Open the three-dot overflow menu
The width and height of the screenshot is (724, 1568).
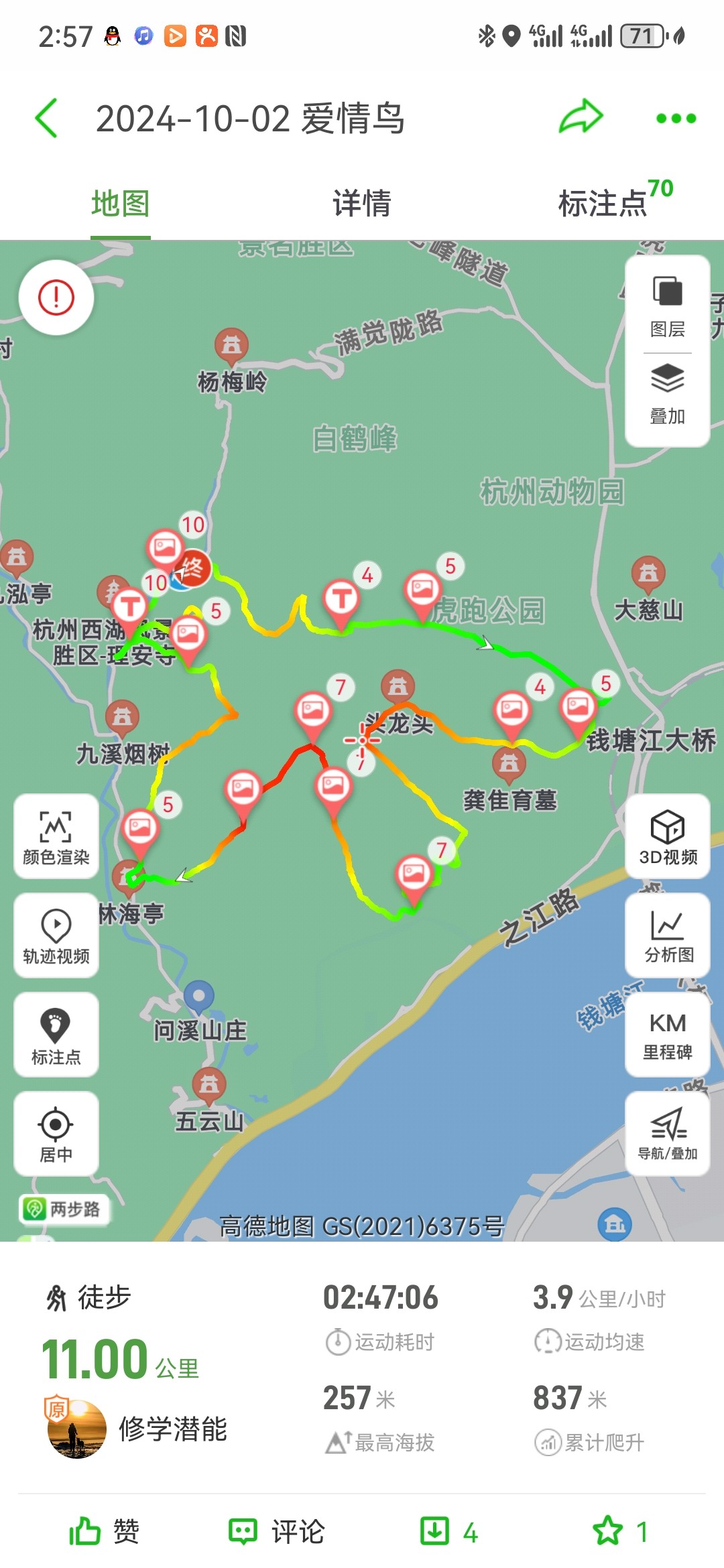tap(676, 119)
